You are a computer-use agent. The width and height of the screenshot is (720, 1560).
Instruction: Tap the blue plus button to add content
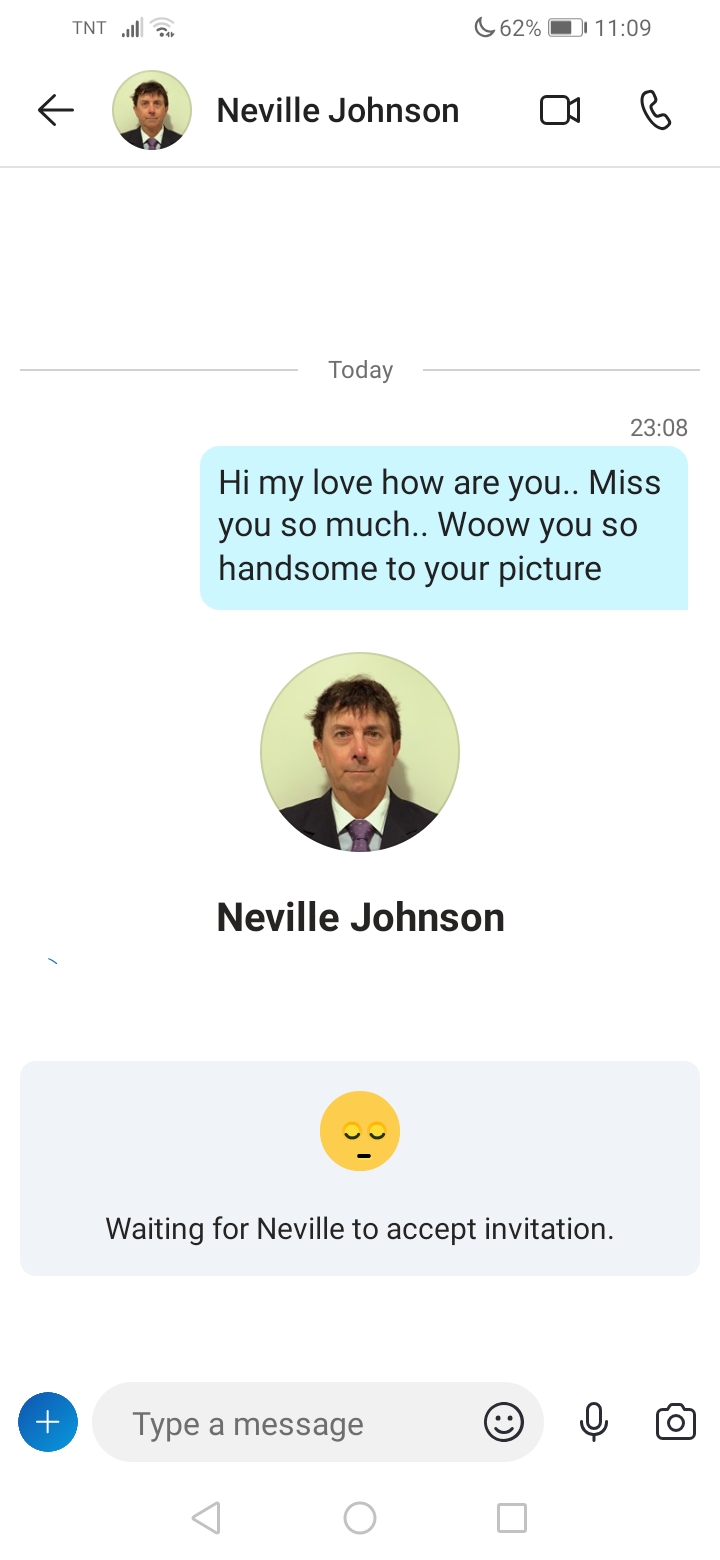point(48,1421)
